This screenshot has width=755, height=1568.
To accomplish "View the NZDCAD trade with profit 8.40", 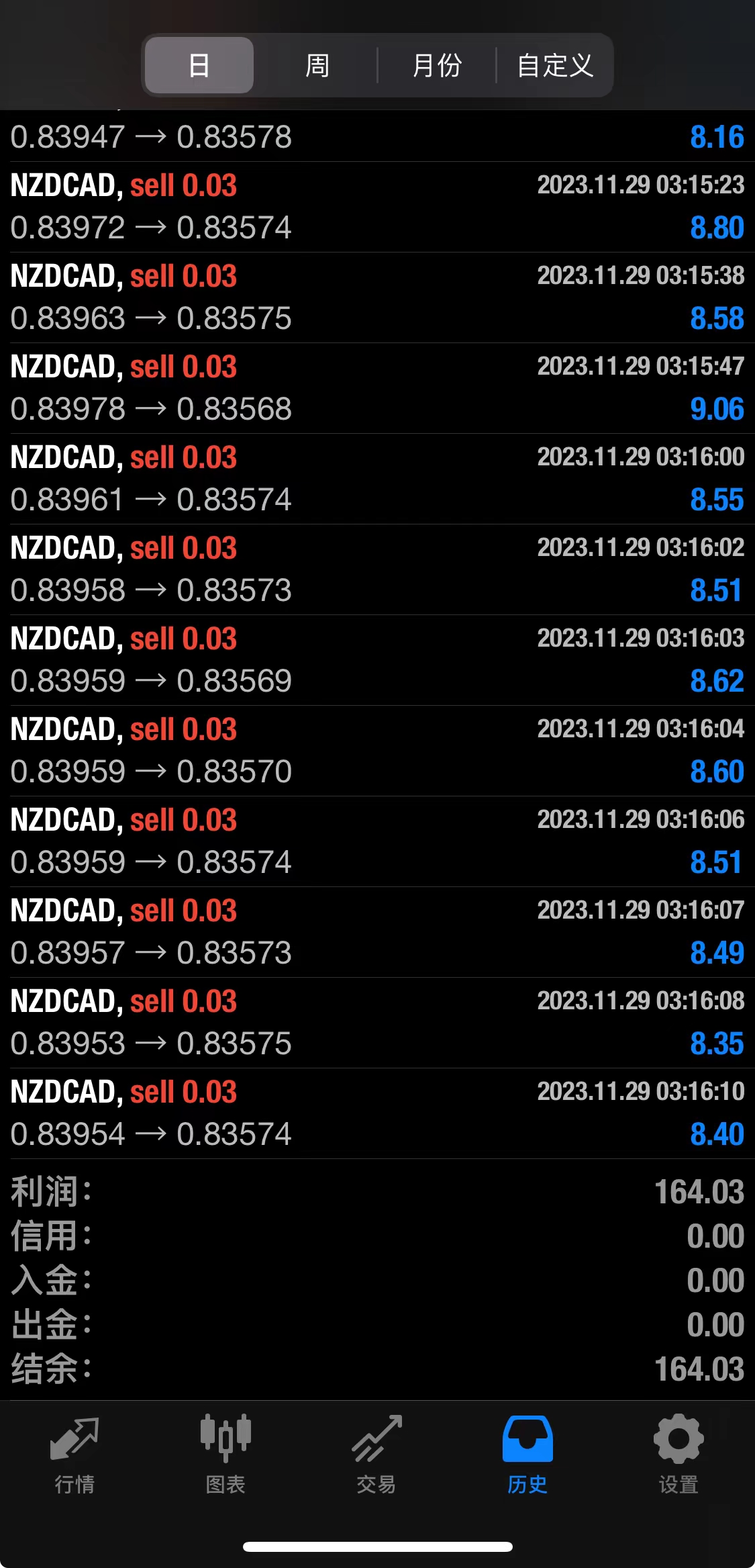I will 377,1113.
